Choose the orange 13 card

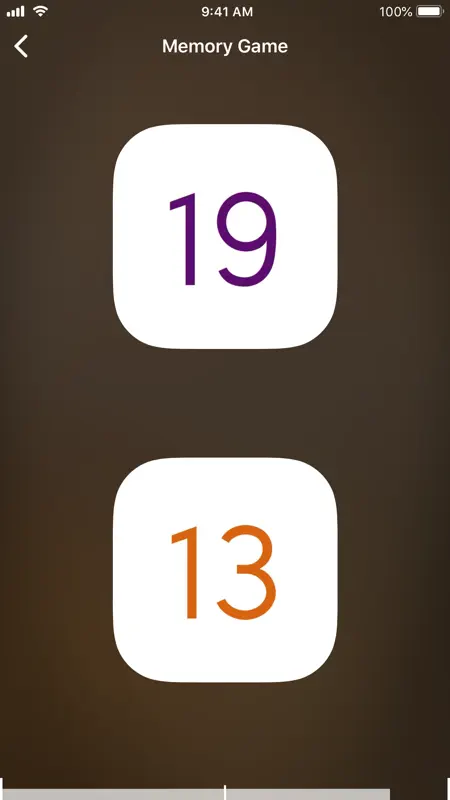click(x=225, y=570)
